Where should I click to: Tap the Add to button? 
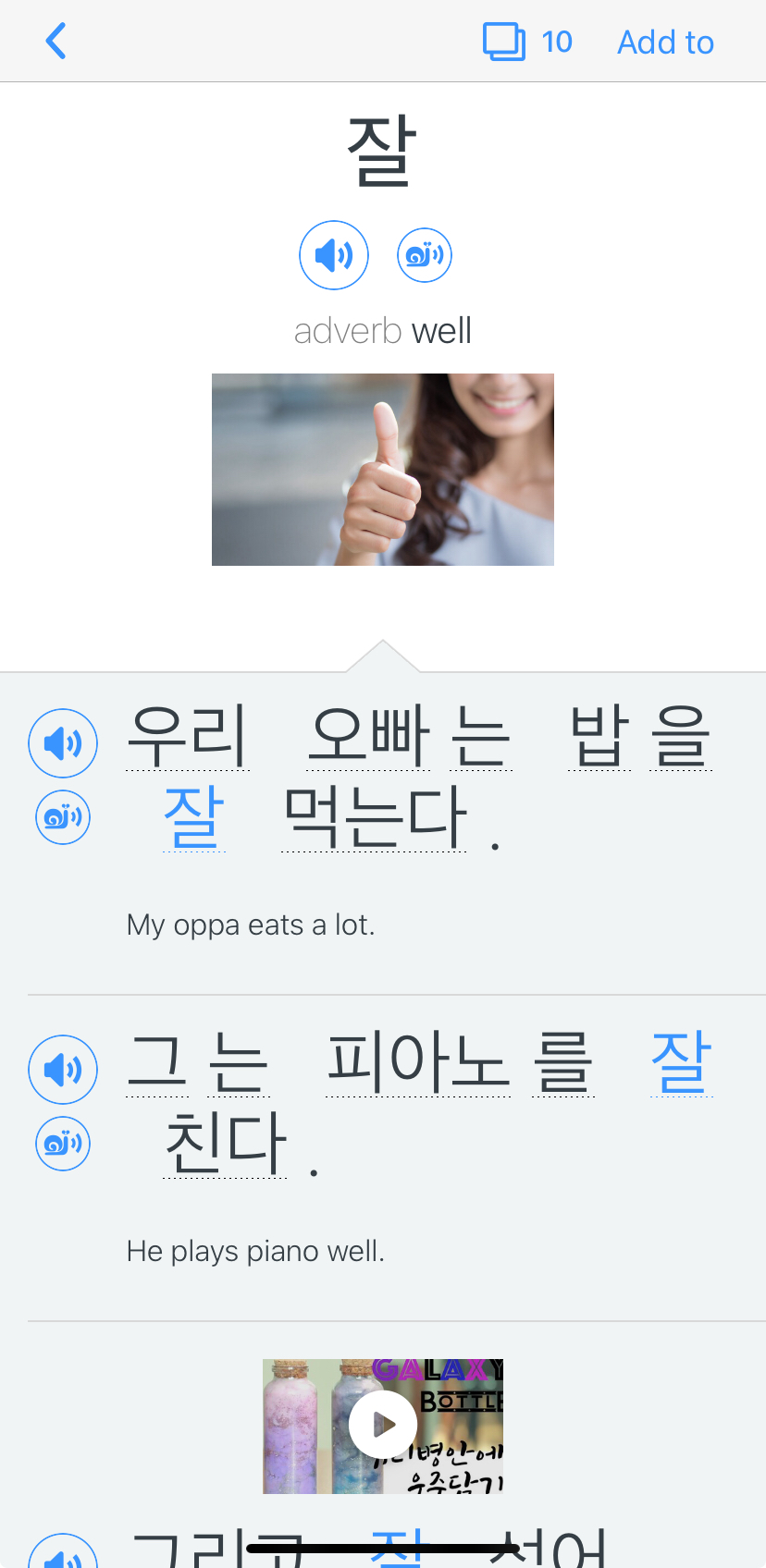pos(665,43)
